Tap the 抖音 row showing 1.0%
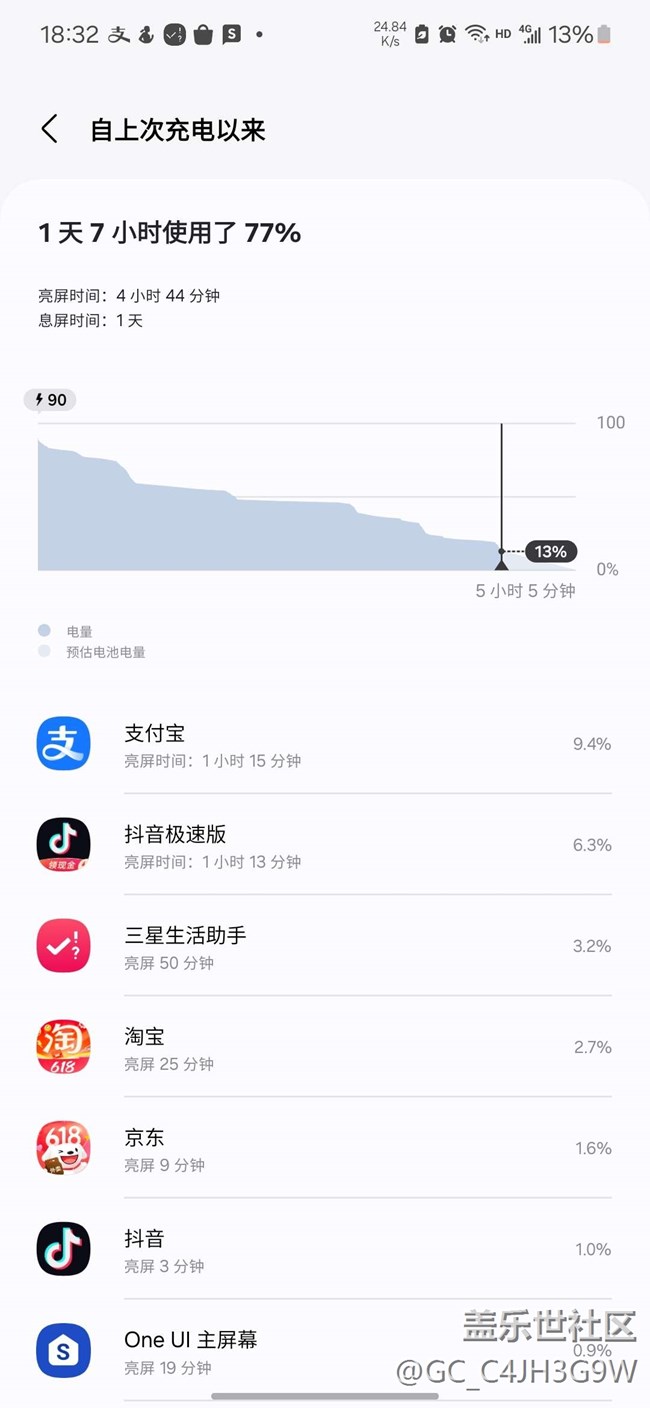 coord(325,1249)
